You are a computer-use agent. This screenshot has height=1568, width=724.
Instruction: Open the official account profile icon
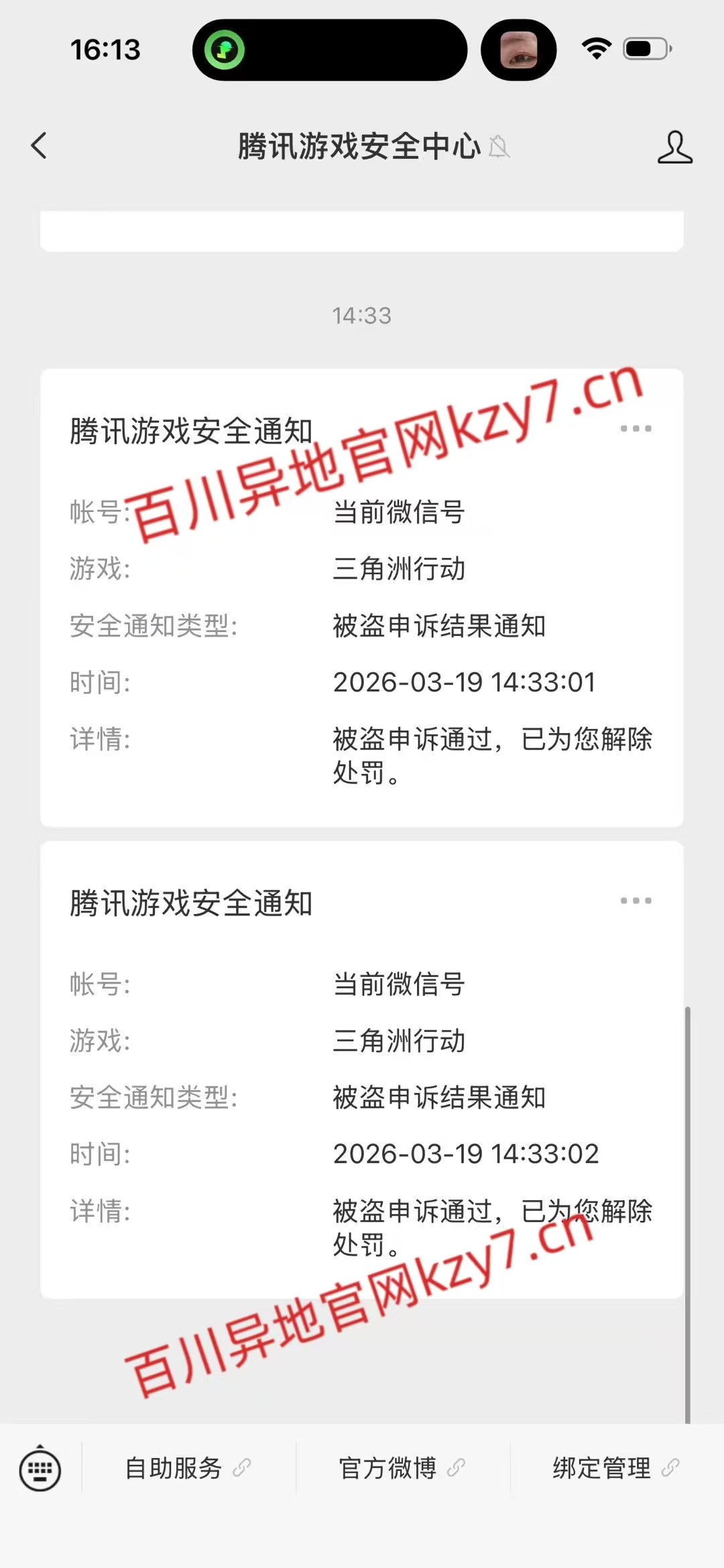[x=674, y=147]
